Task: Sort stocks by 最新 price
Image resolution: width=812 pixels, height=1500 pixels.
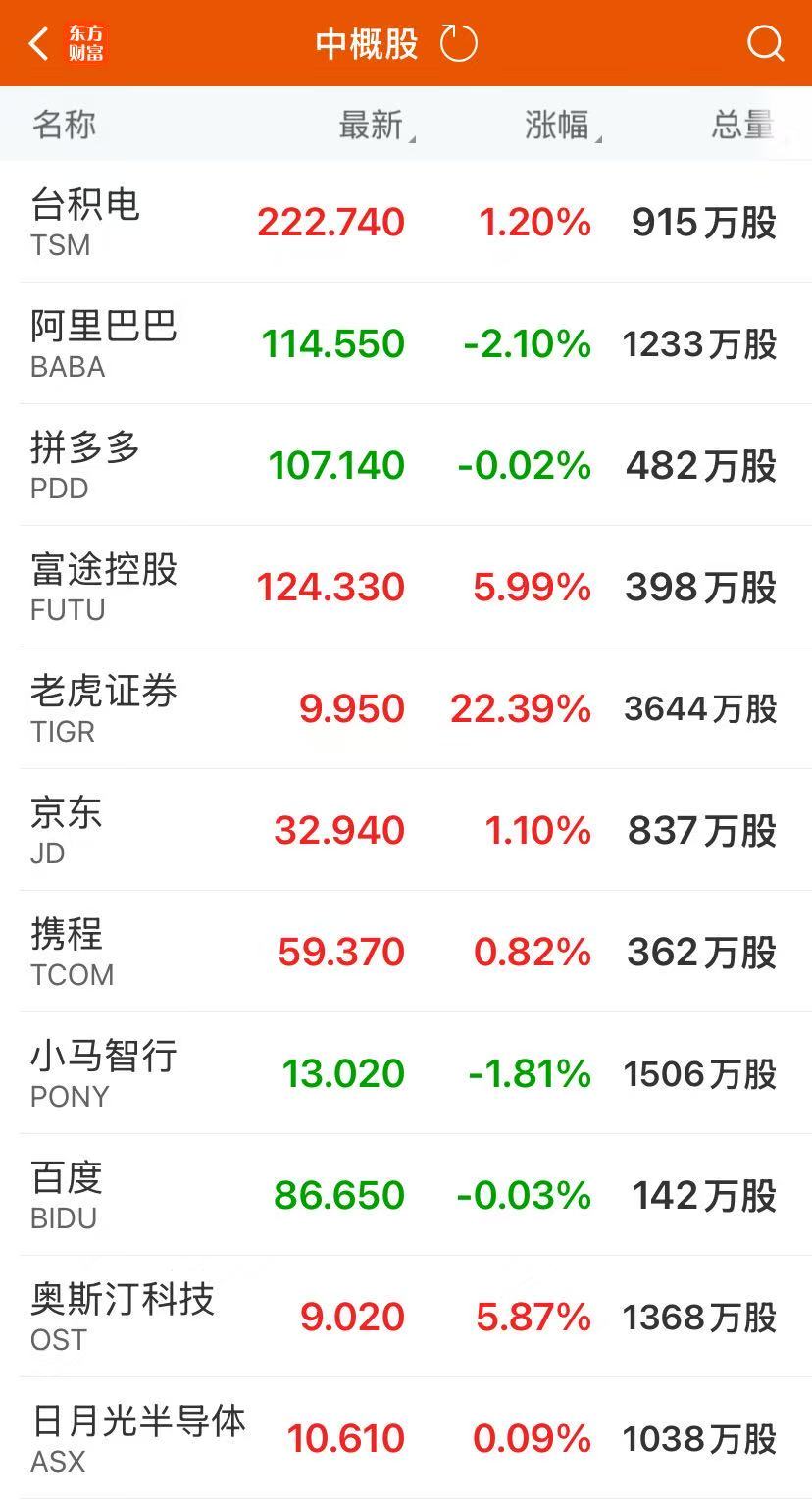Action: pyautogui.click(x=373, y=125)
